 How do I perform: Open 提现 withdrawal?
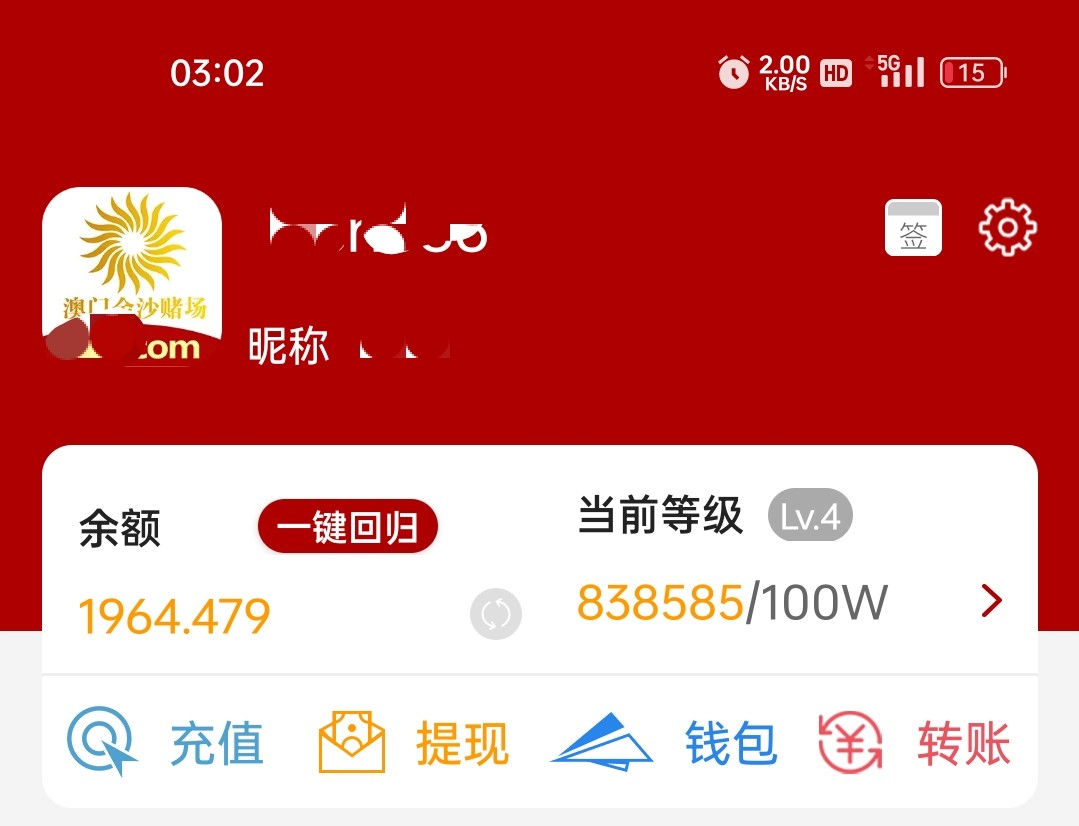point(414,743)
